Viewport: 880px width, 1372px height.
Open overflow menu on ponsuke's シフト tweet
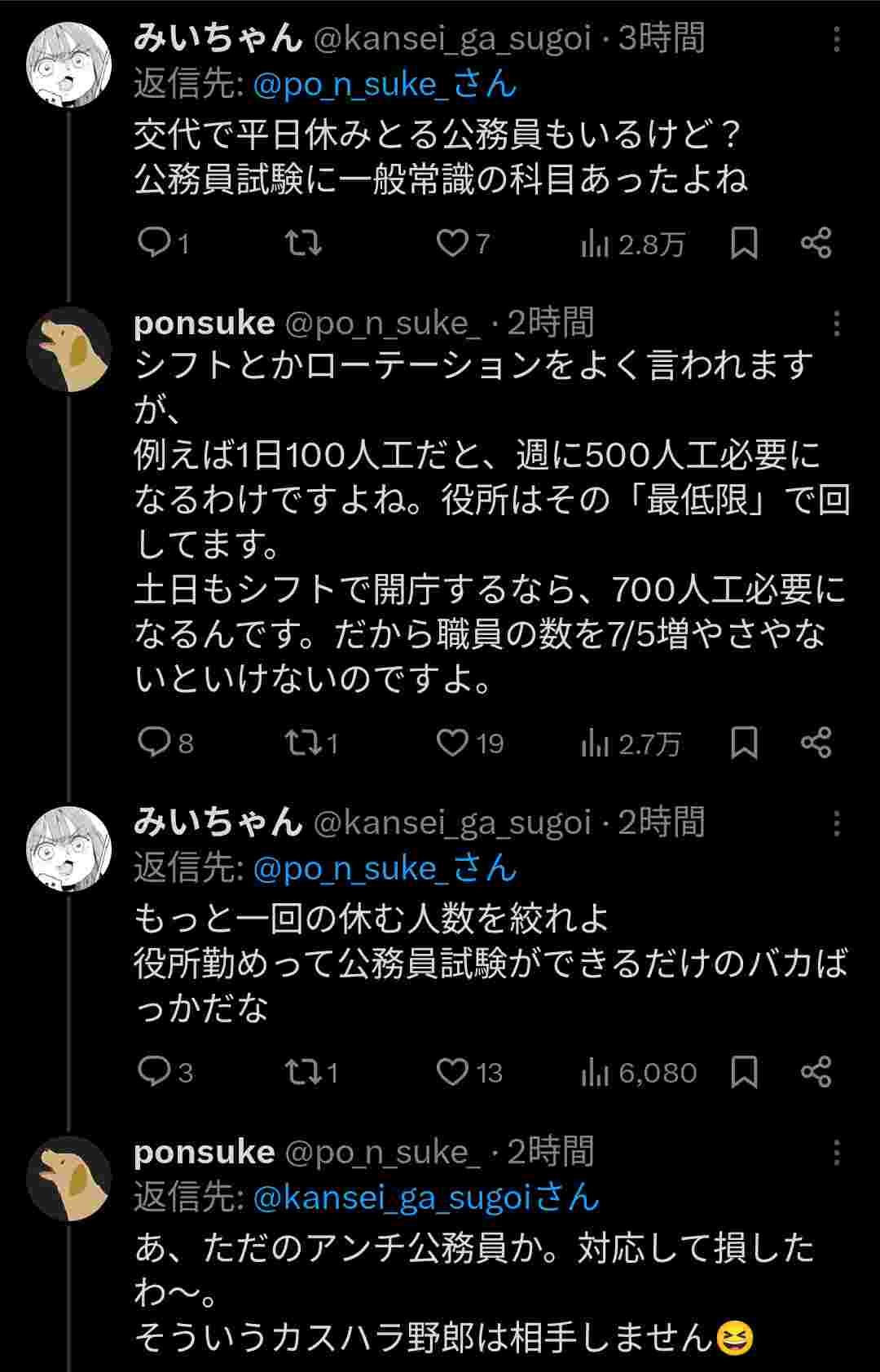click(837, 324)
